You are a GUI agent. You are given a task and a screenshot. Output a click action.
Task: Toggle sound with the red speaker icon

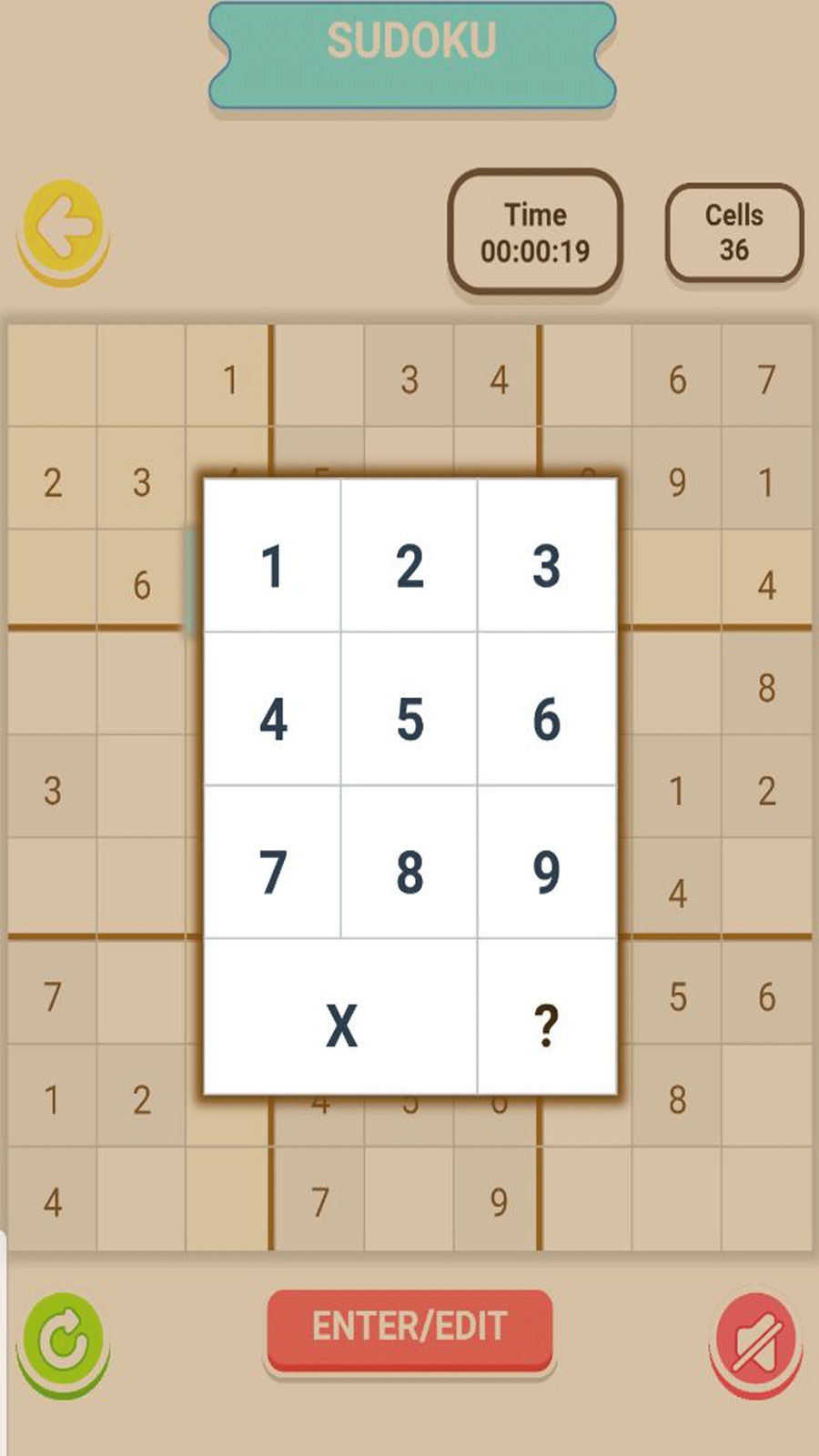pyautogui.click(x=755, y=1341)
